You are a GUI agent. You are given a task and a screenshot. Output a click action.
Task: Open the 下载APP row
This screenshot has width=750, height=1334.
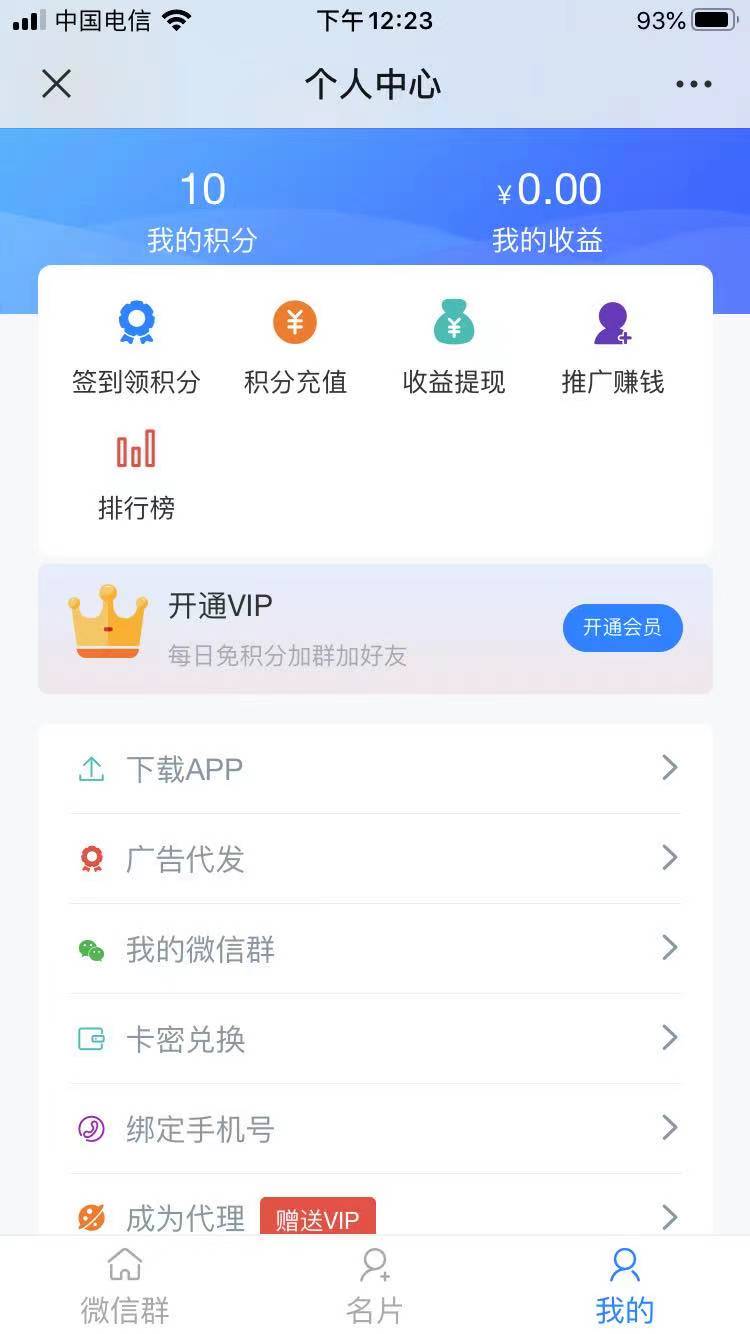375,768
